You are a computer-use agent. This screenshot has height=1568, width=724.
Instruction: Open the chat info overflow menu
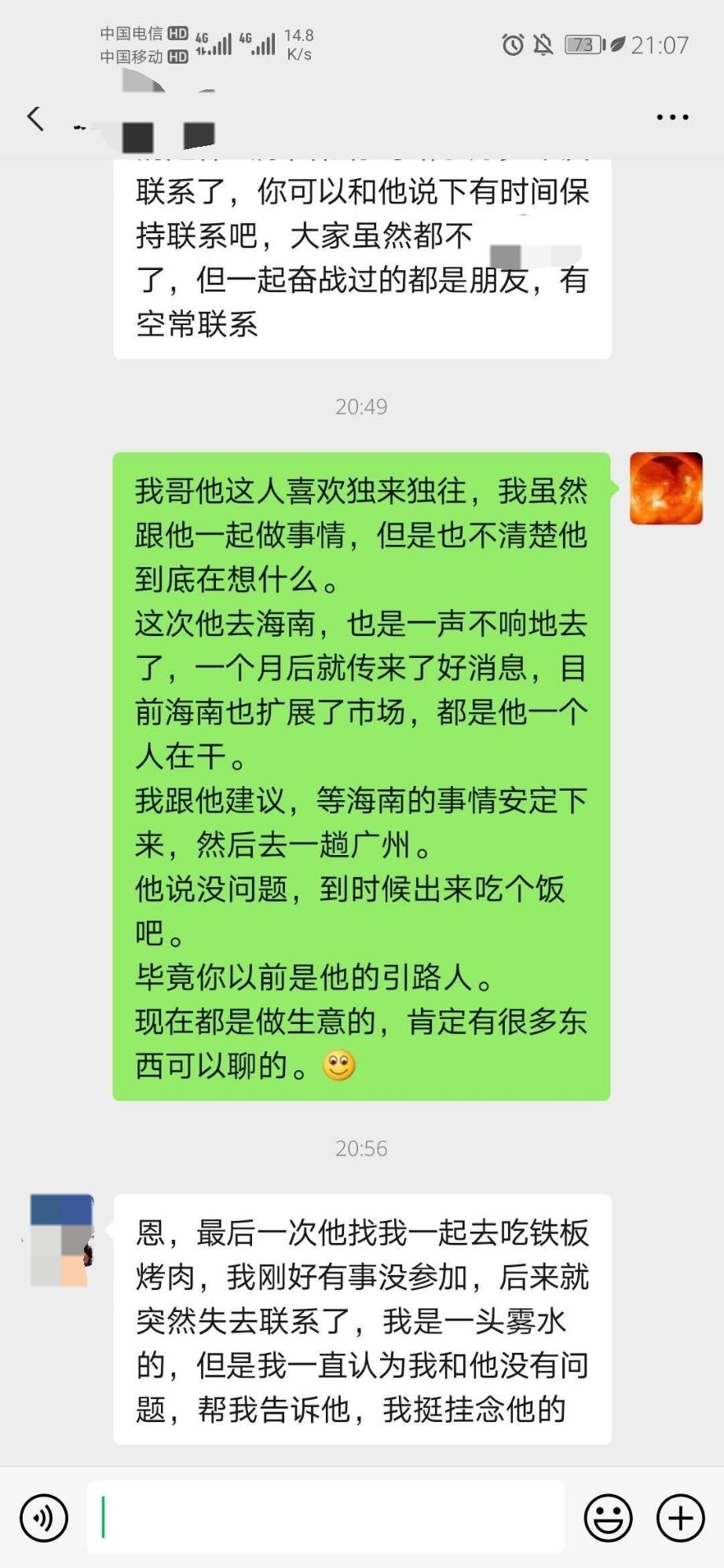point(672,117)
